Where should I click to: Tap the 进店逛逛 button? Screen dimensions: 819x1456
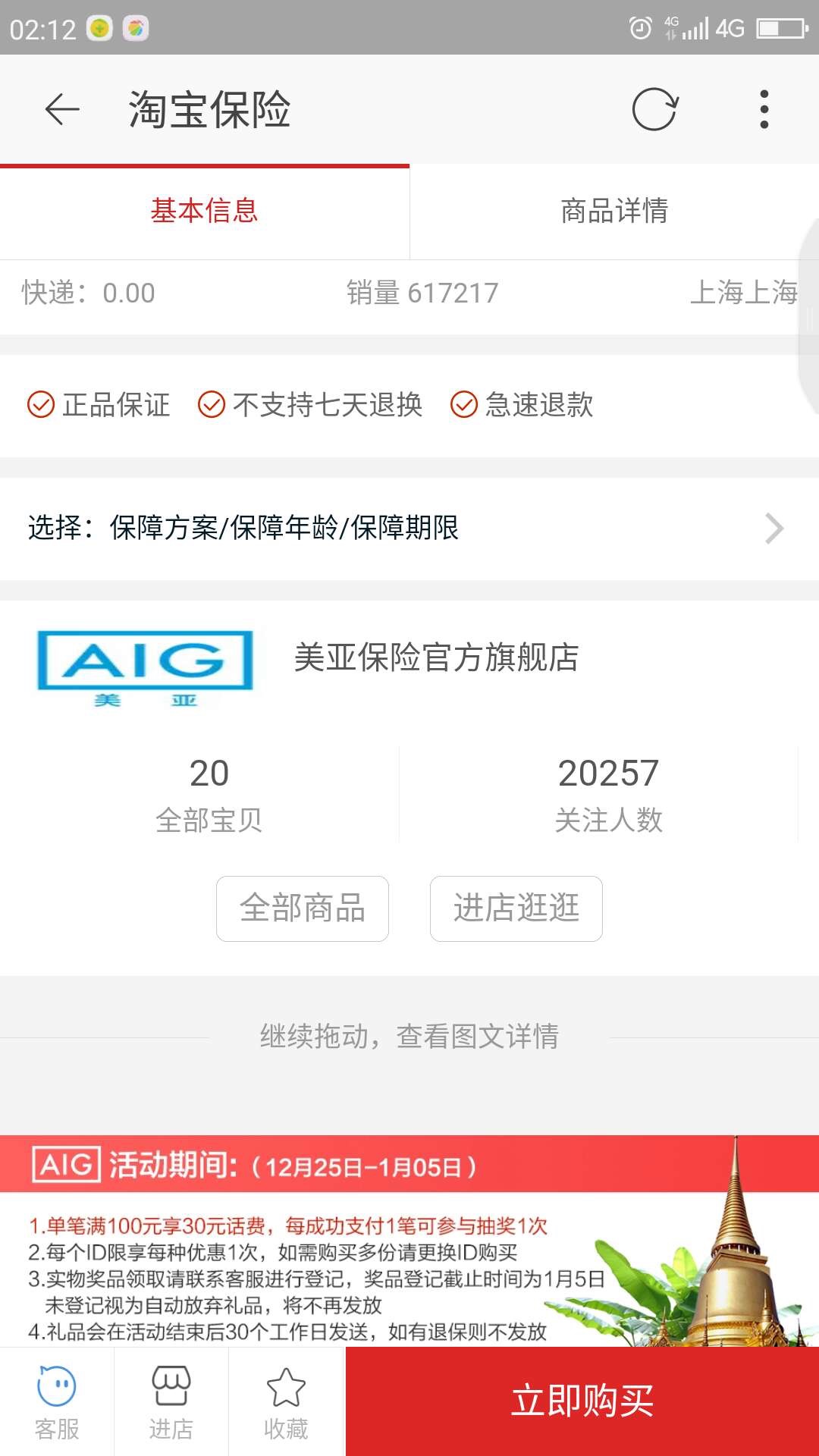pyautogui.click(x=516, y=908)
